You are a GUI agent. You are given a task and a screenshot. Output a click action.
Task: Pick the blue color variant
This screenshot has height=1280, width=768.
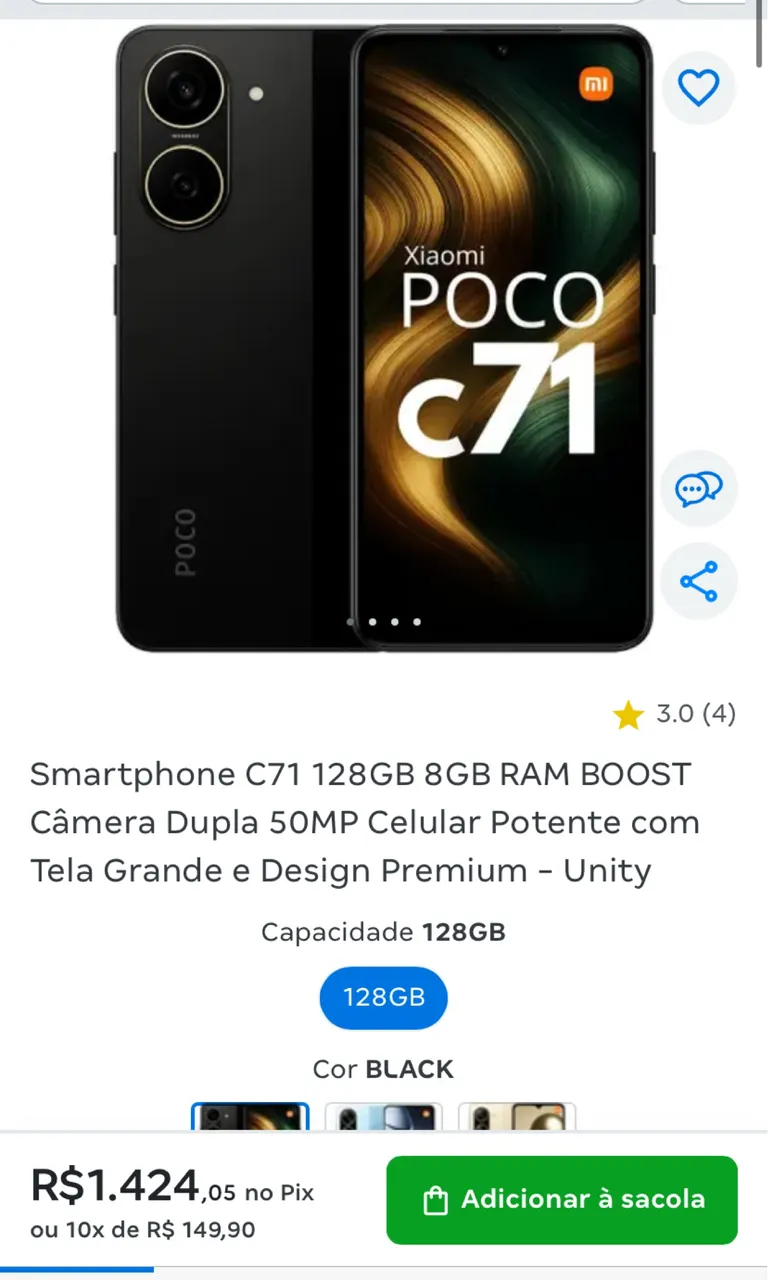point(384,1116)
